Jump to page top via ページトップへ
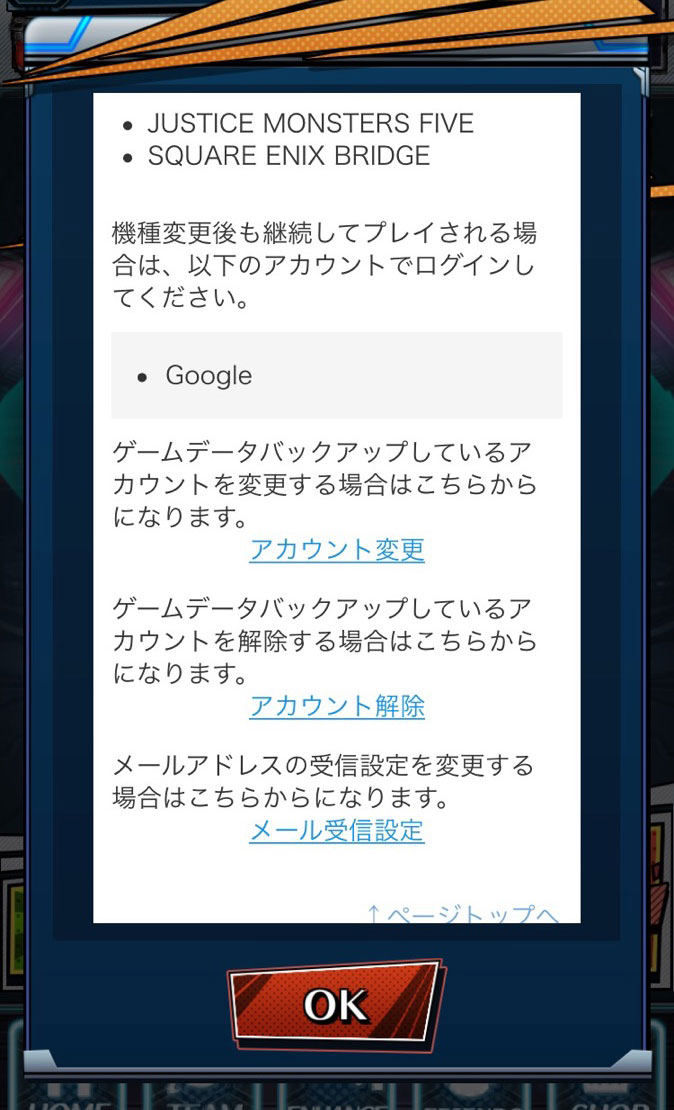674x1110 pixels. point(463,914)
